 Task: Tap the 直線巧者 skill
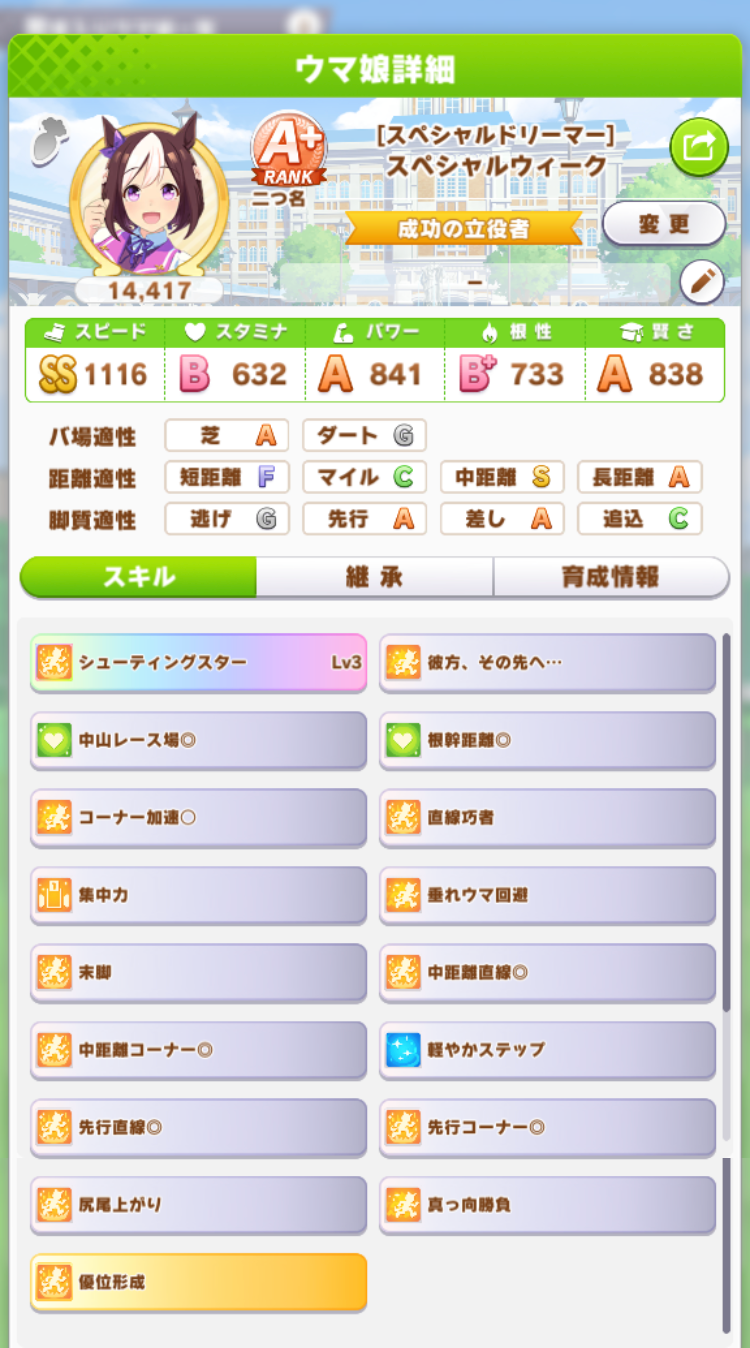(x=547, y=817)
